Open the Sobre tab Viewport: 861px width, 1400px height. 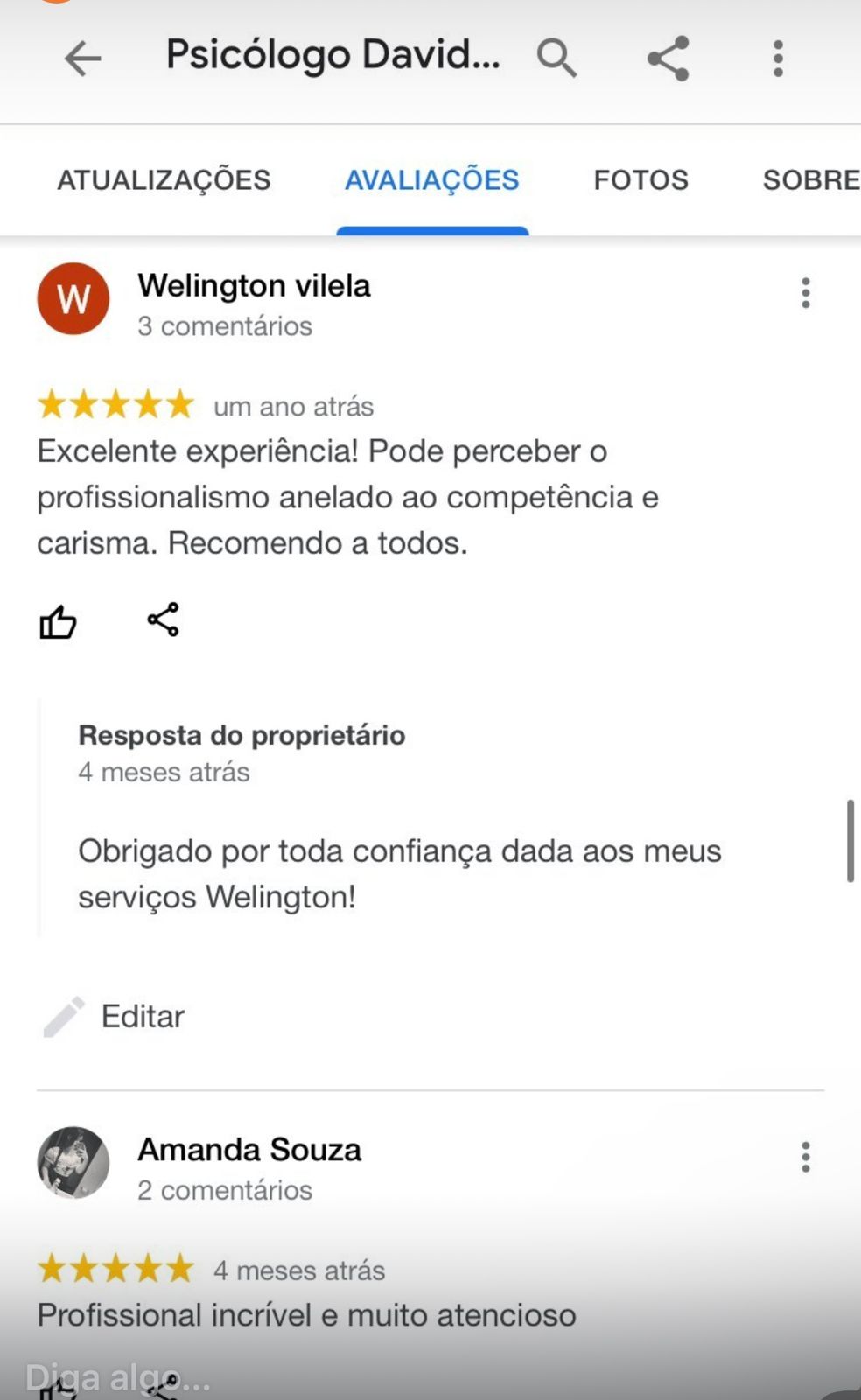click(810, 180)
